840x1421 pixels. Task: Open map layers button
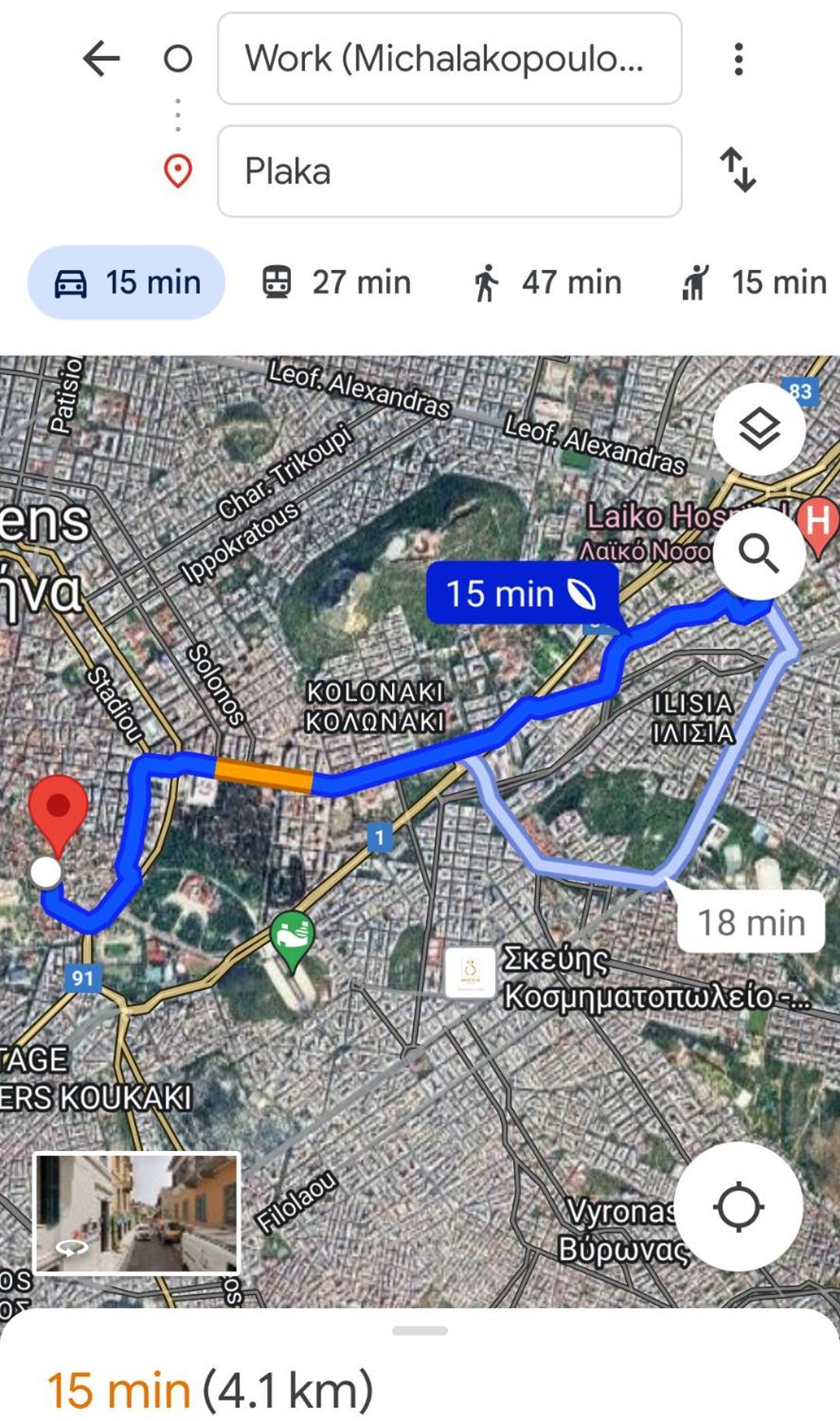[x=758, y=430]
